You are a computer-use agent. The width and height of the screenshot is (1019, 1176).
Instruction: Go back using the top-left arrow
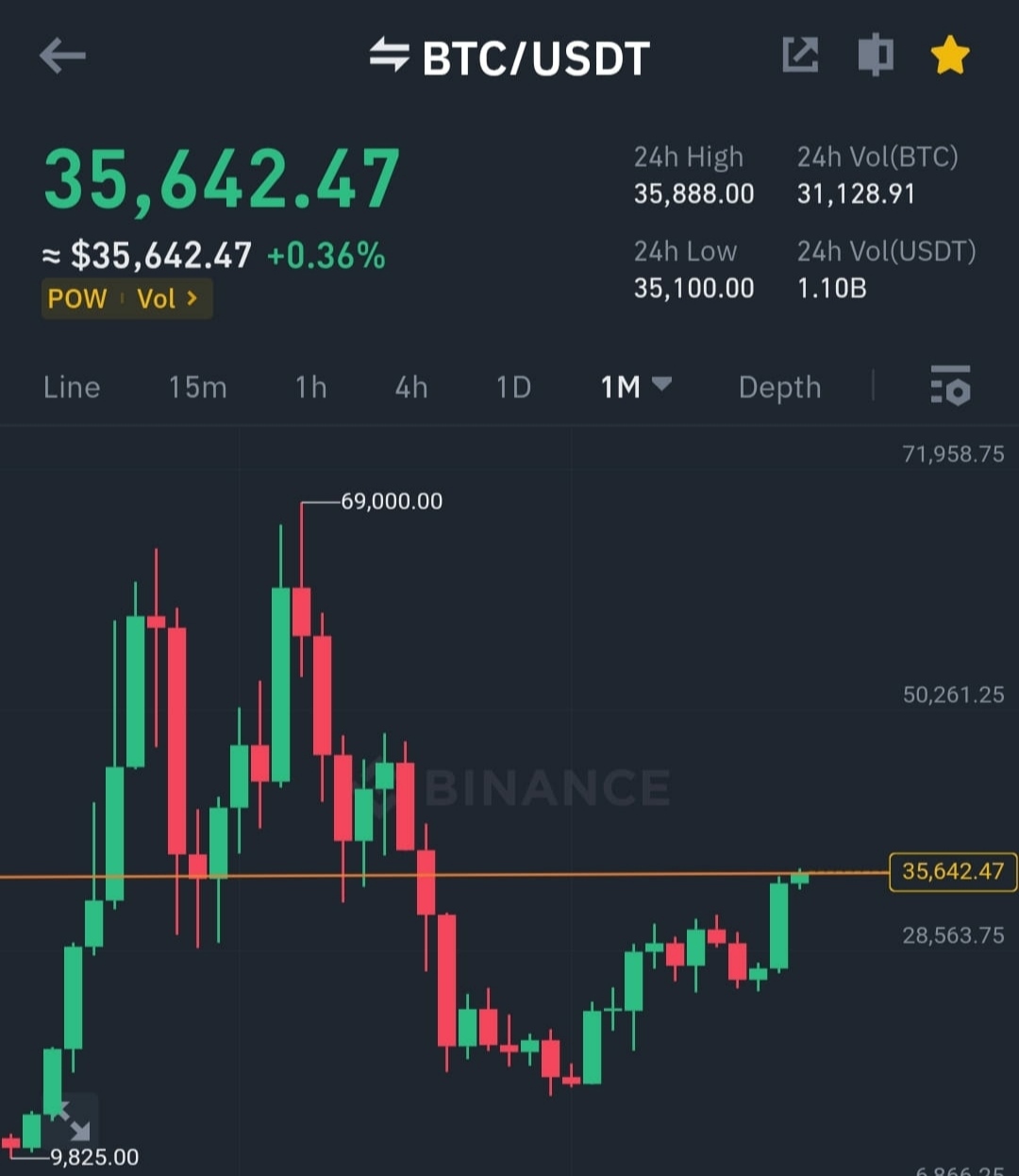coord(62,57)
